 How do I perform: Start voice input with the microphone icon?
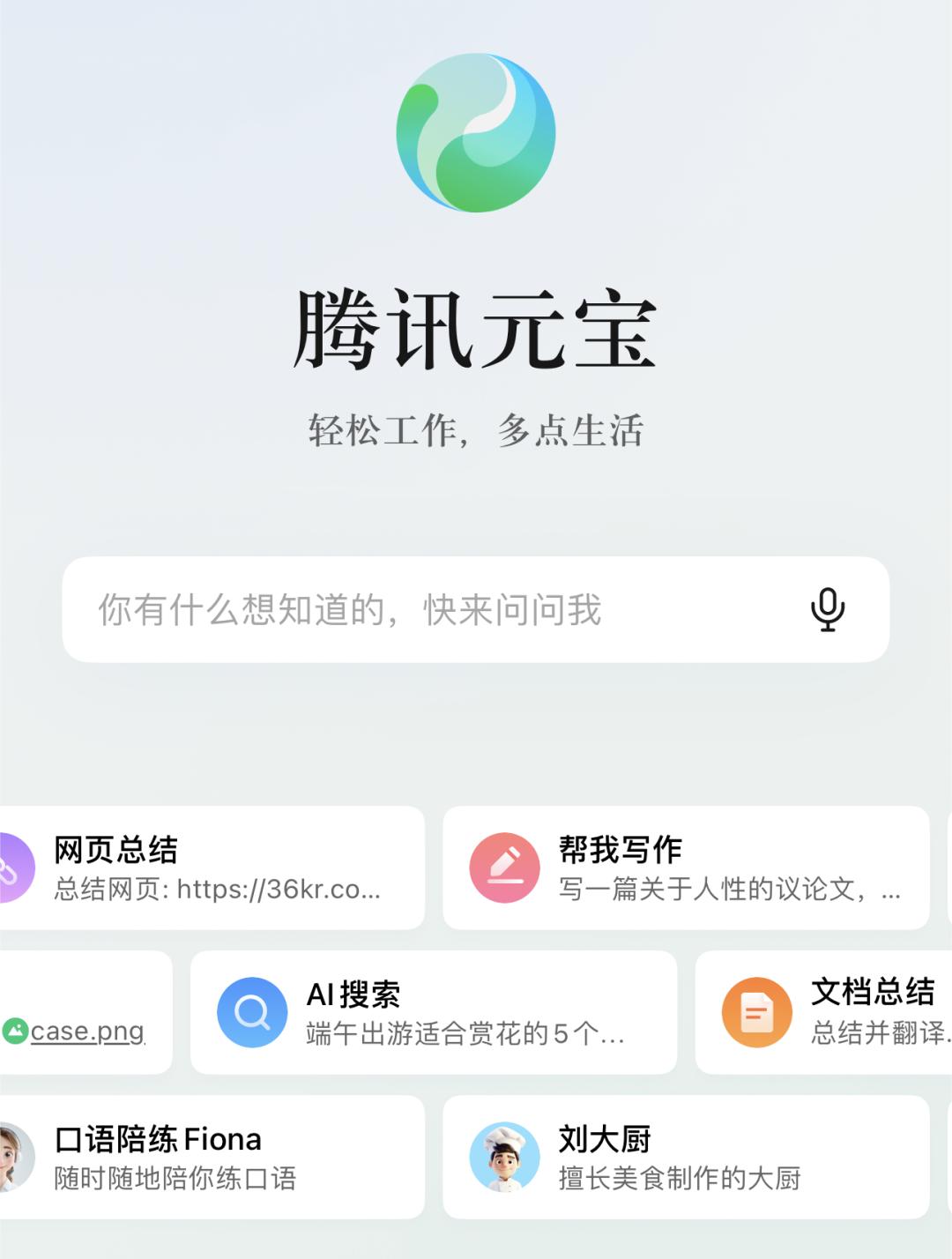click(x=827, y=609)
